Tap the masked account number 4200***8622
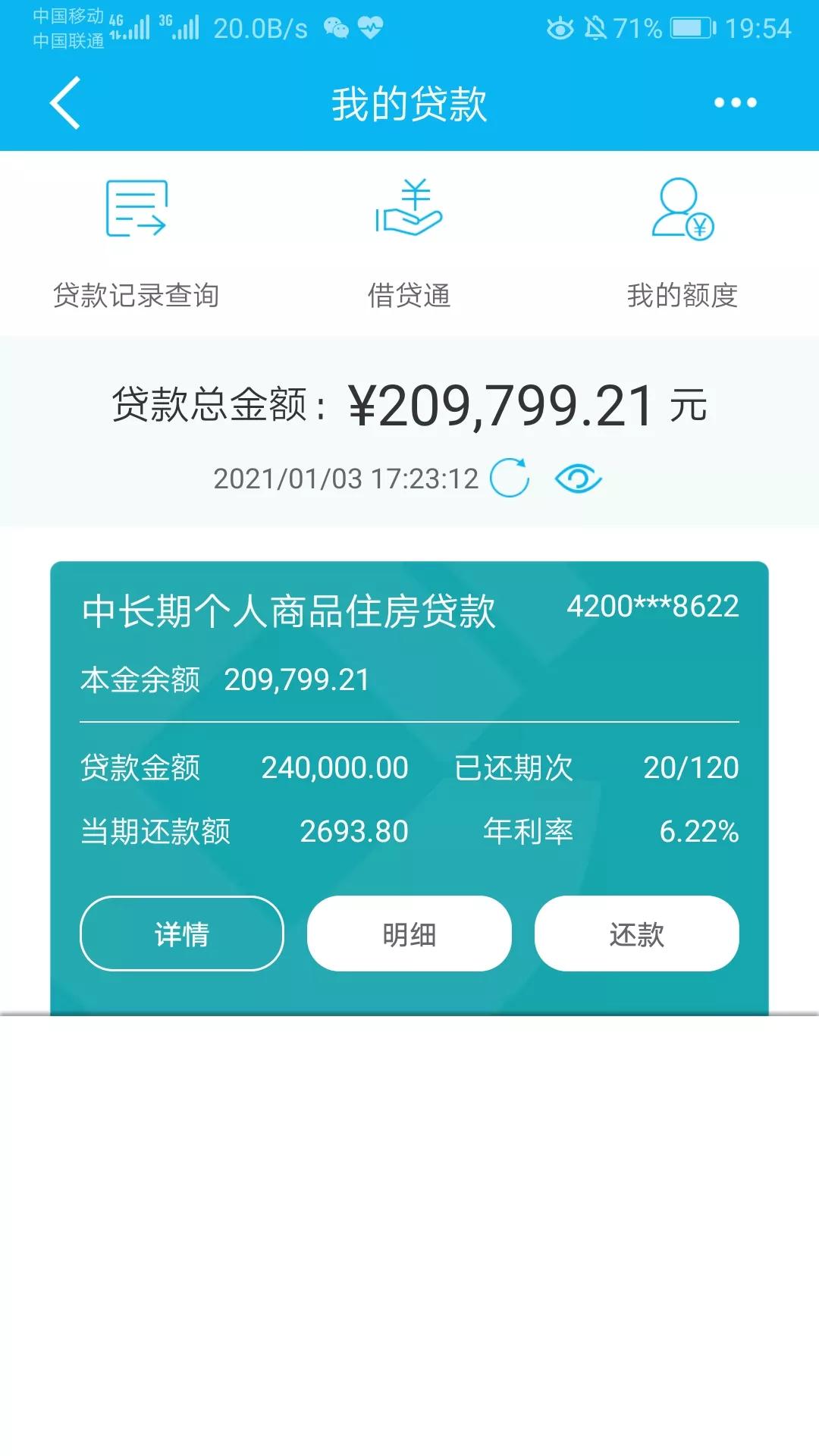Image resolution: width=819 pixels, height=1456 pixels. 654,607
